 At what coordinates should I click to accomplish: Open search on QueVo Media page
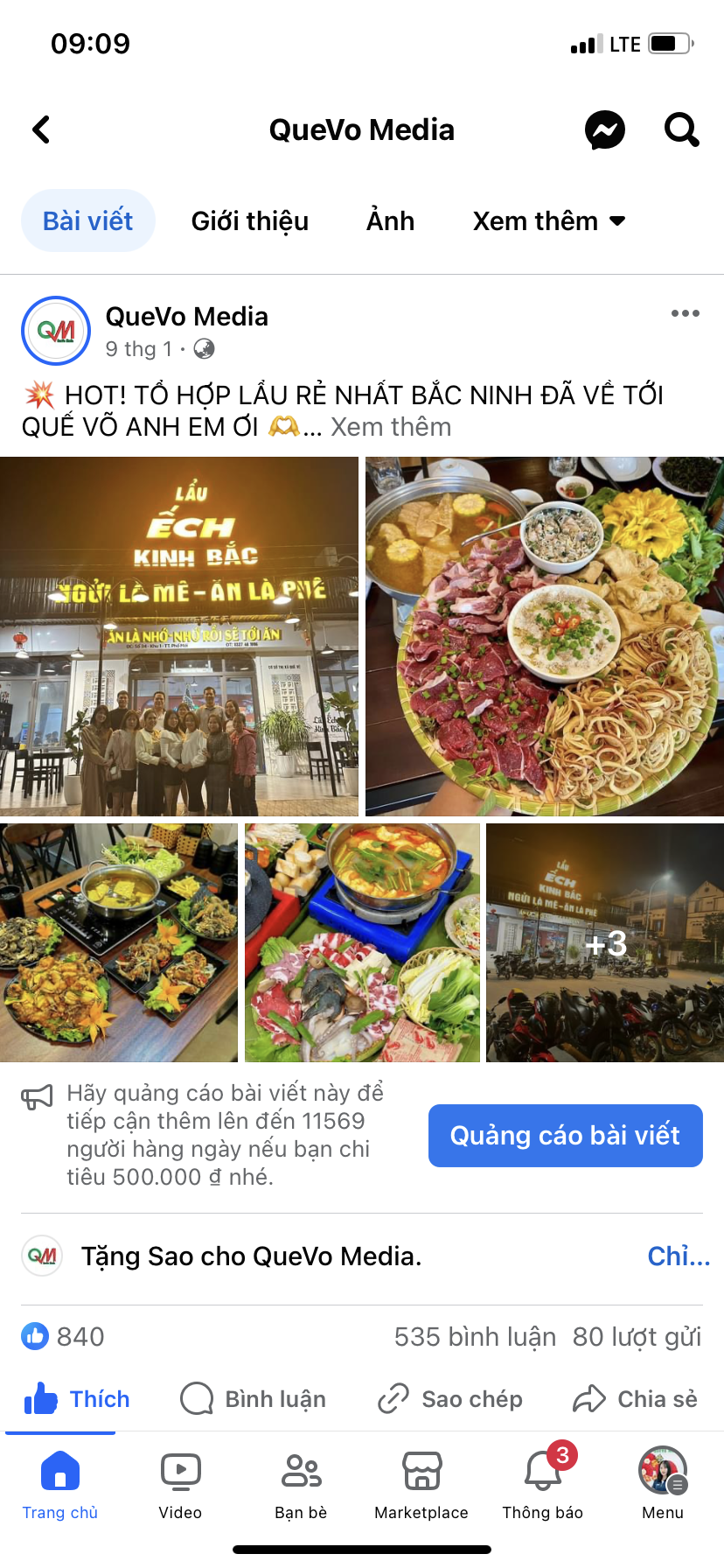(x=682, y=129)
